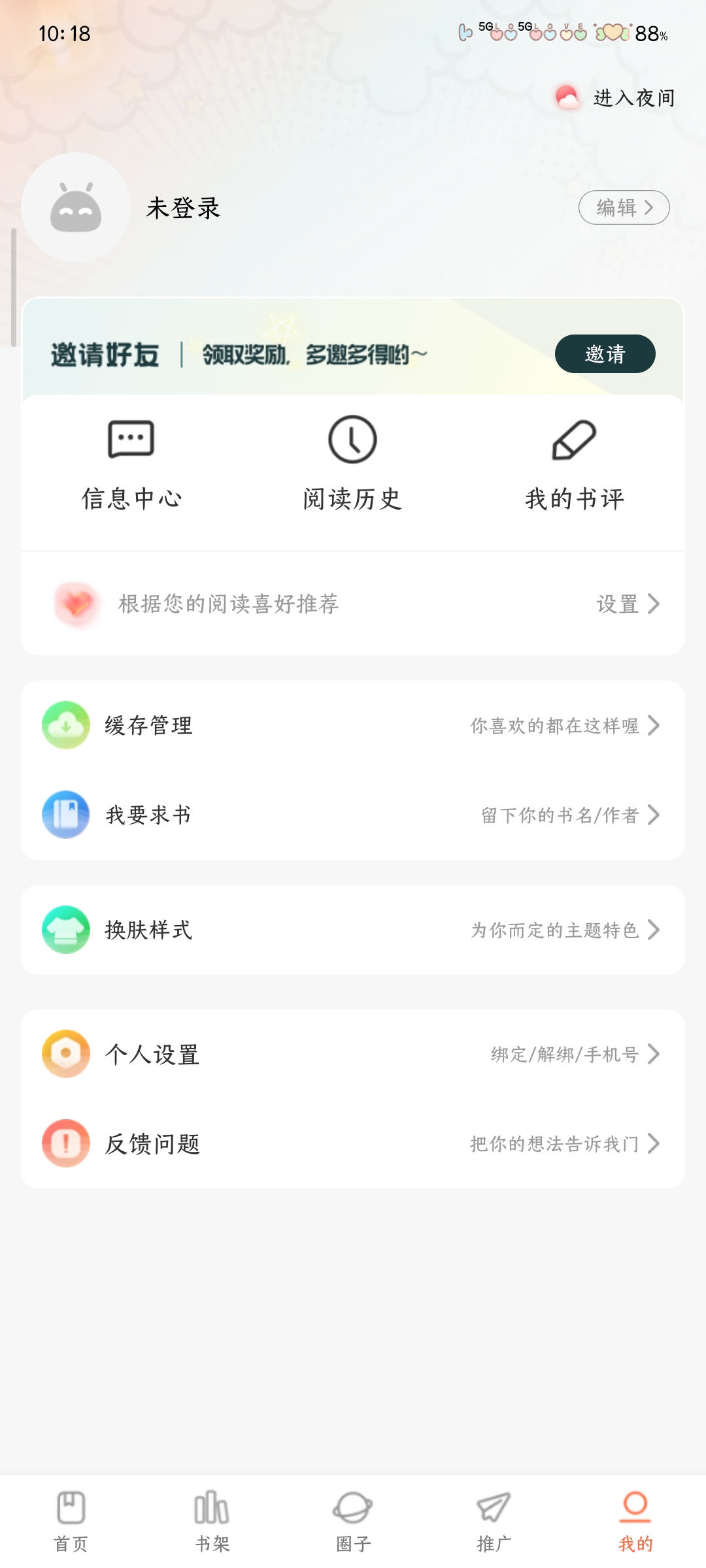
Task: Expand 缓存管理 with its chevron arrow
Action: tap(654, 725)
